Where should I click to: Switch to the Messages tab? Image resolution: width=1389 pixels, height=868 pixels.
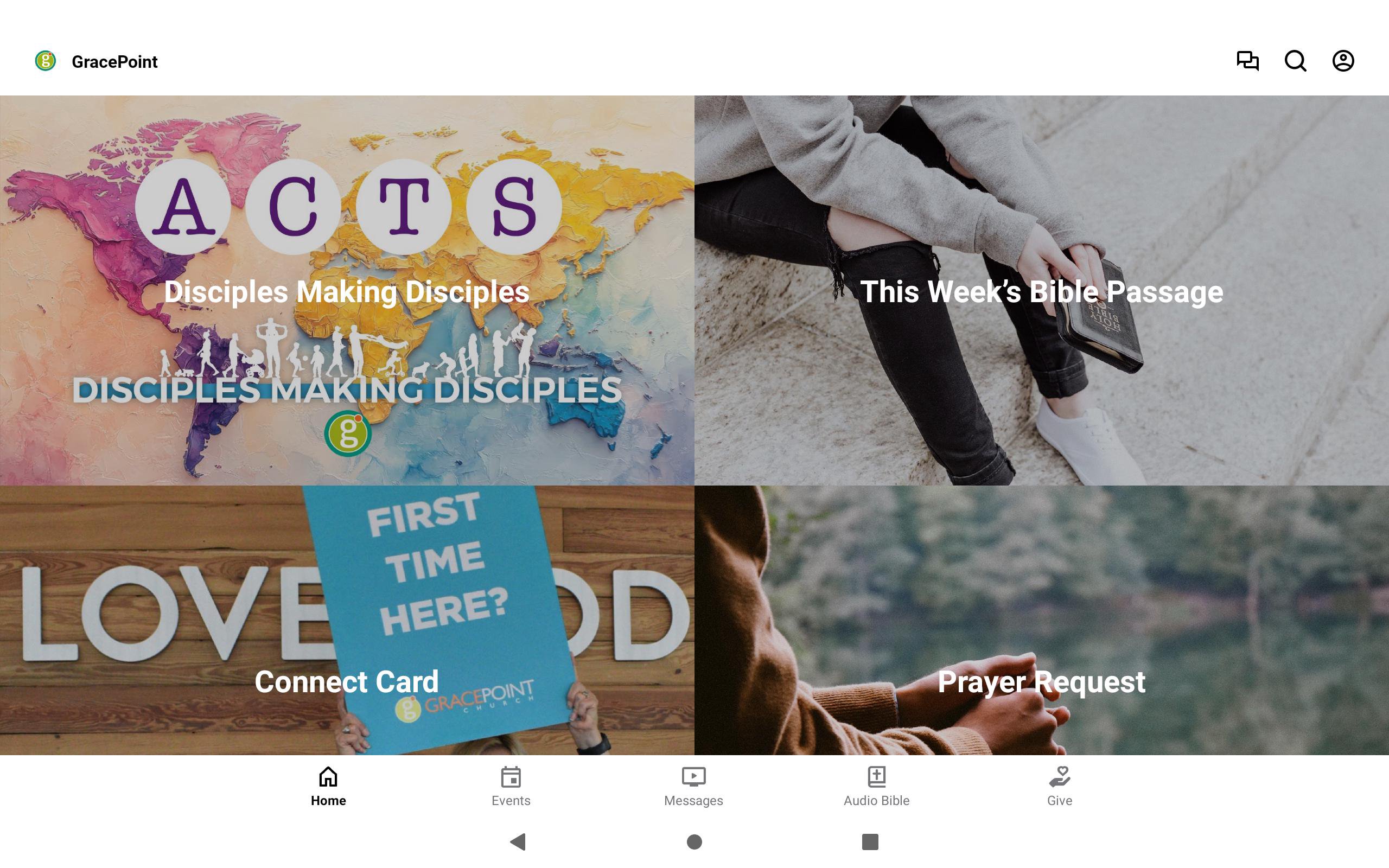pos(693,787)
